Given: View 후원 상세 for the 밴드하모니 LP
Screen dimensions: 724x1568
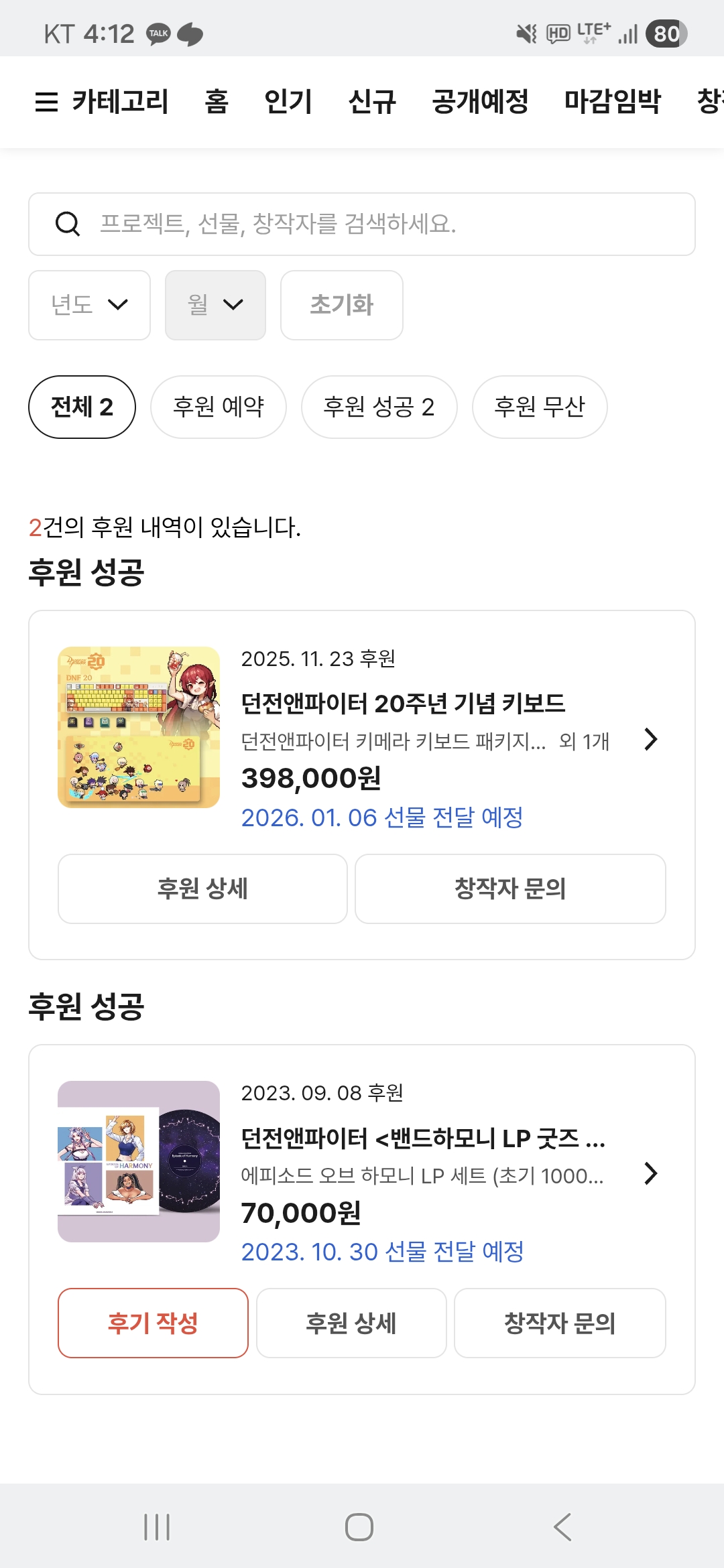Looking at the screenshot, I should click(351, 1323).
